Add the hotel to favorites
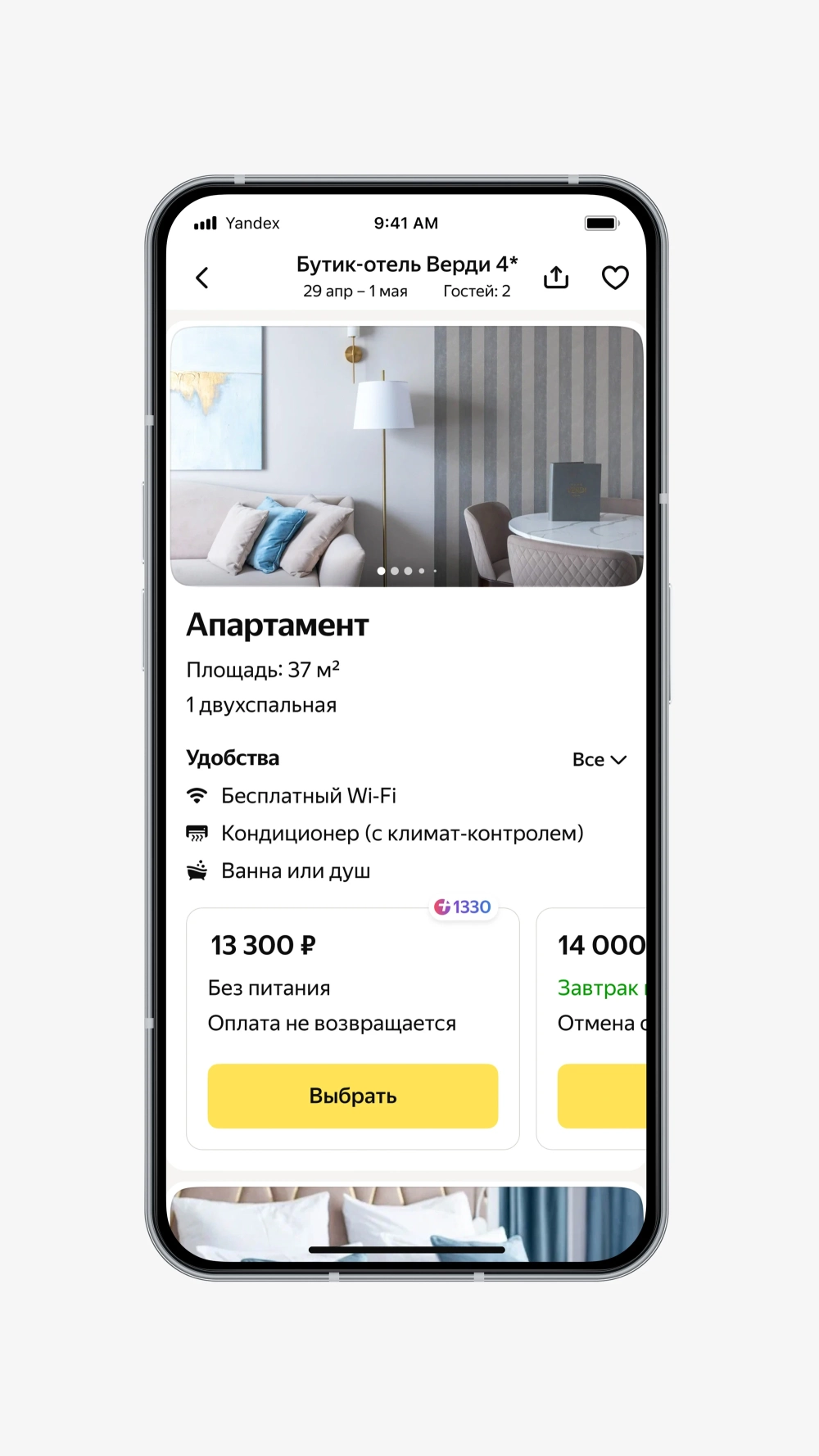The height and width of the screenshot is (1456, 819). tap(615, 278)
